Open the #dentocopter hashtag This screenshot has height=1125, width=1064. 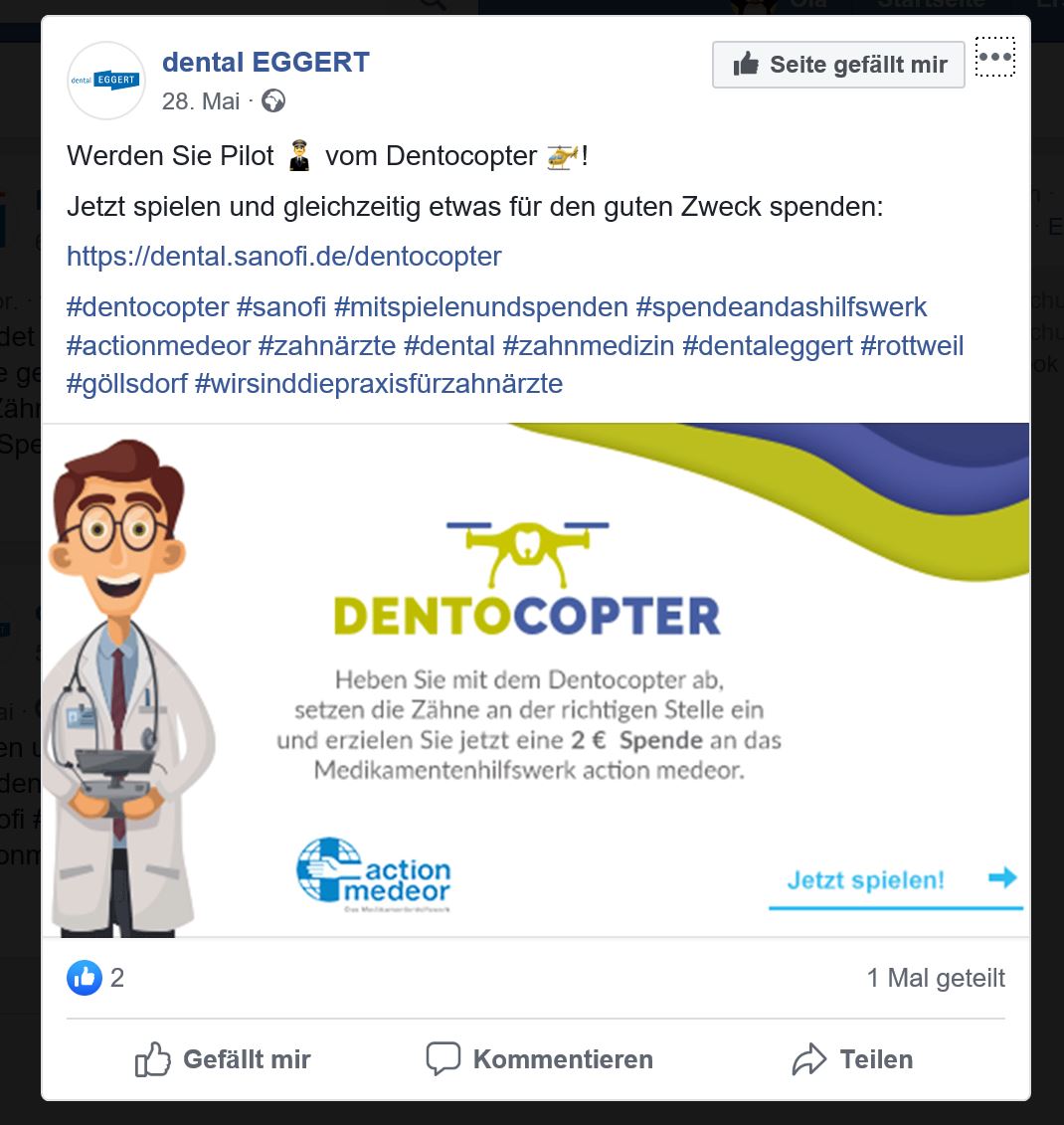pos(147,307)
